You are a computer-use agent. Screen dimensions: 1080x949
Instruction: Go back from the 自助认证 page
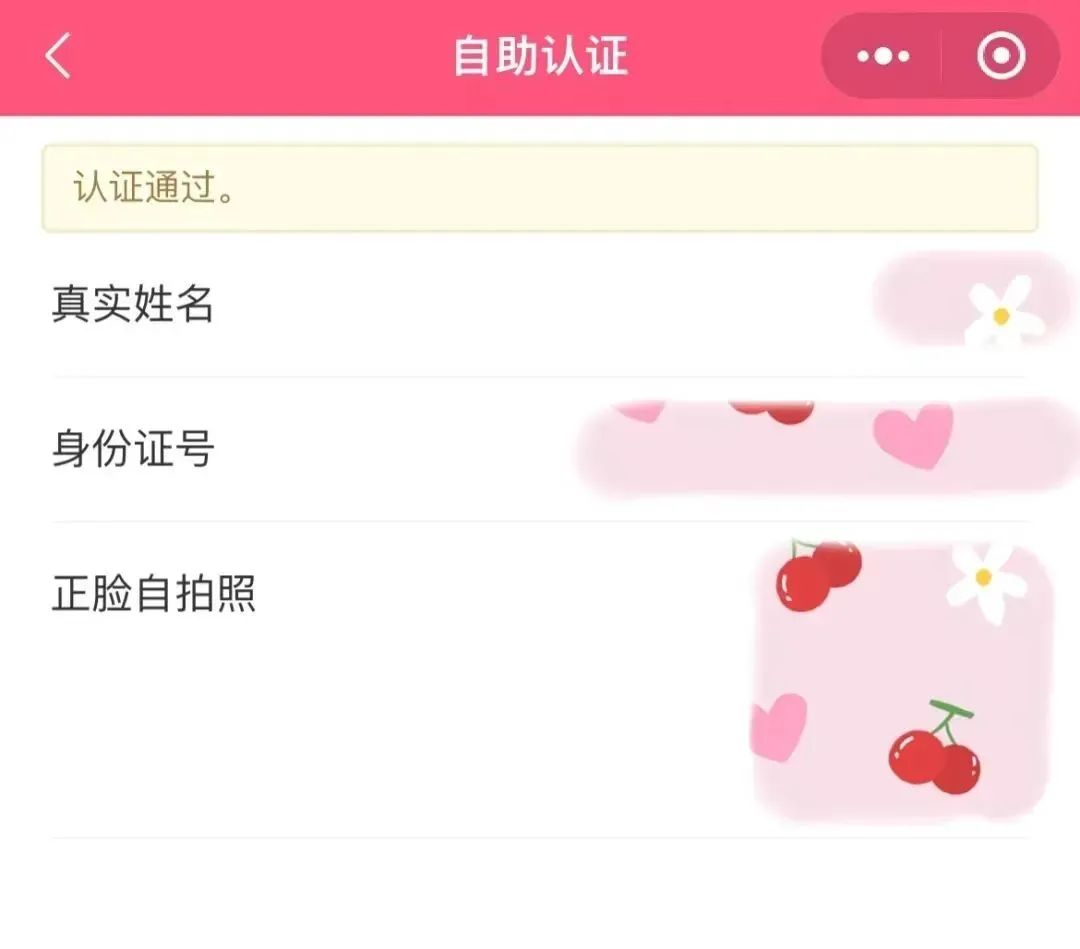tap(58, 56)
